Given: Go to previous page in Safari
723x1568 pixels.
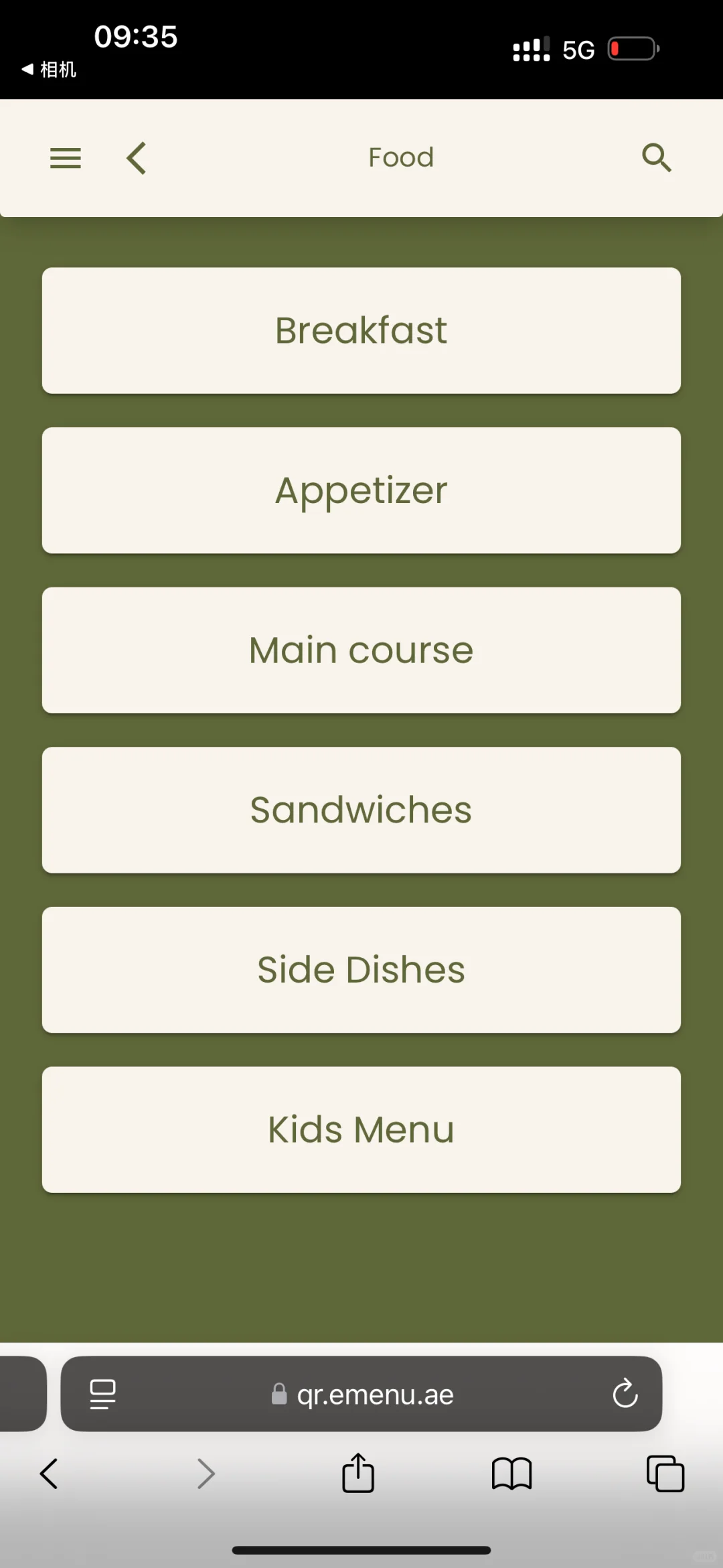Looking at the screenshot, I should (49, 1474).
